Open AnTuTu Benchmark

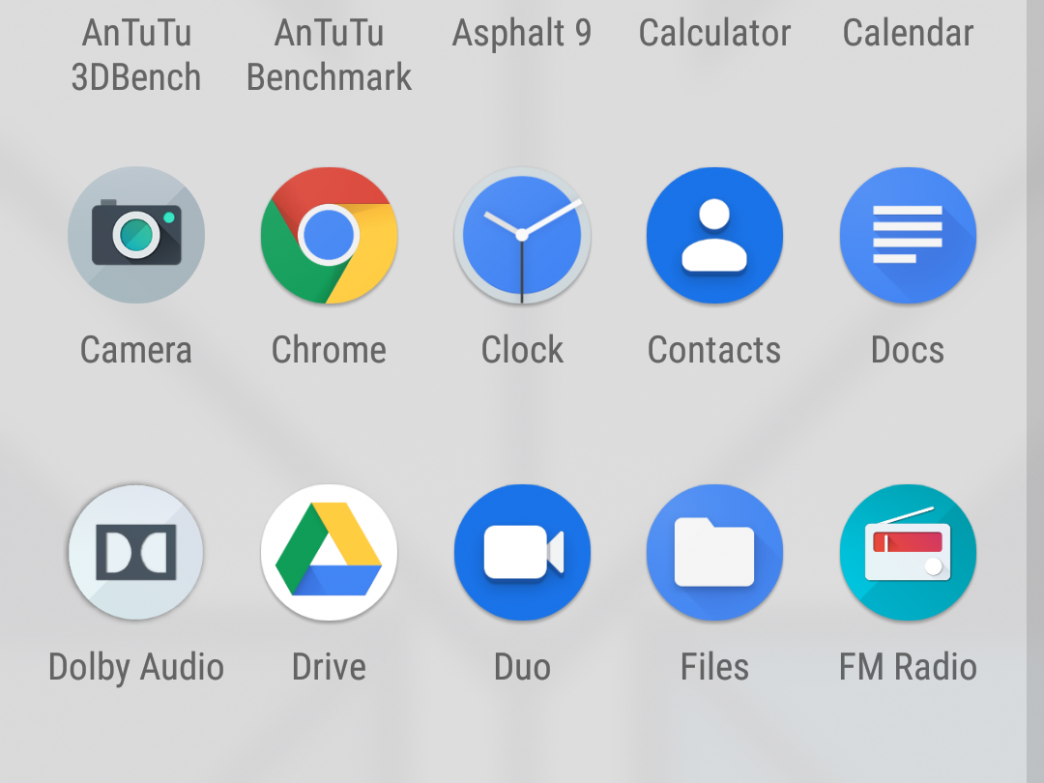coord(329,54)
